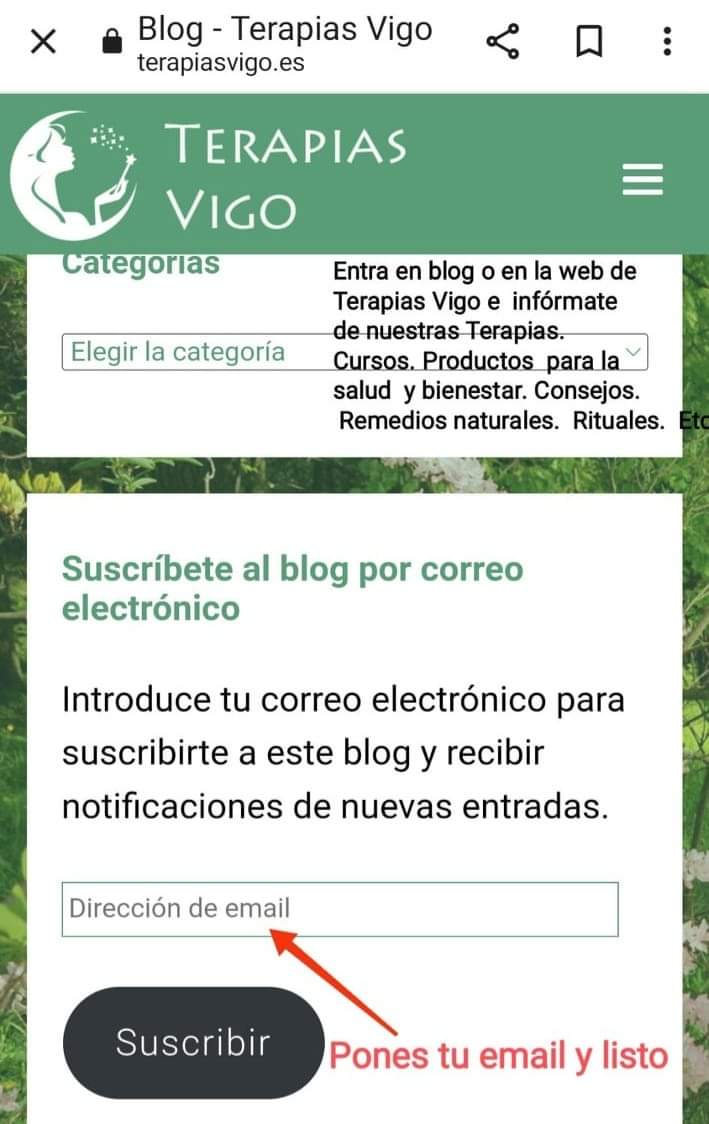Close the browser tab with the X
The height and width of the screenshot is (1124, 709).
[x=43, y=42]
